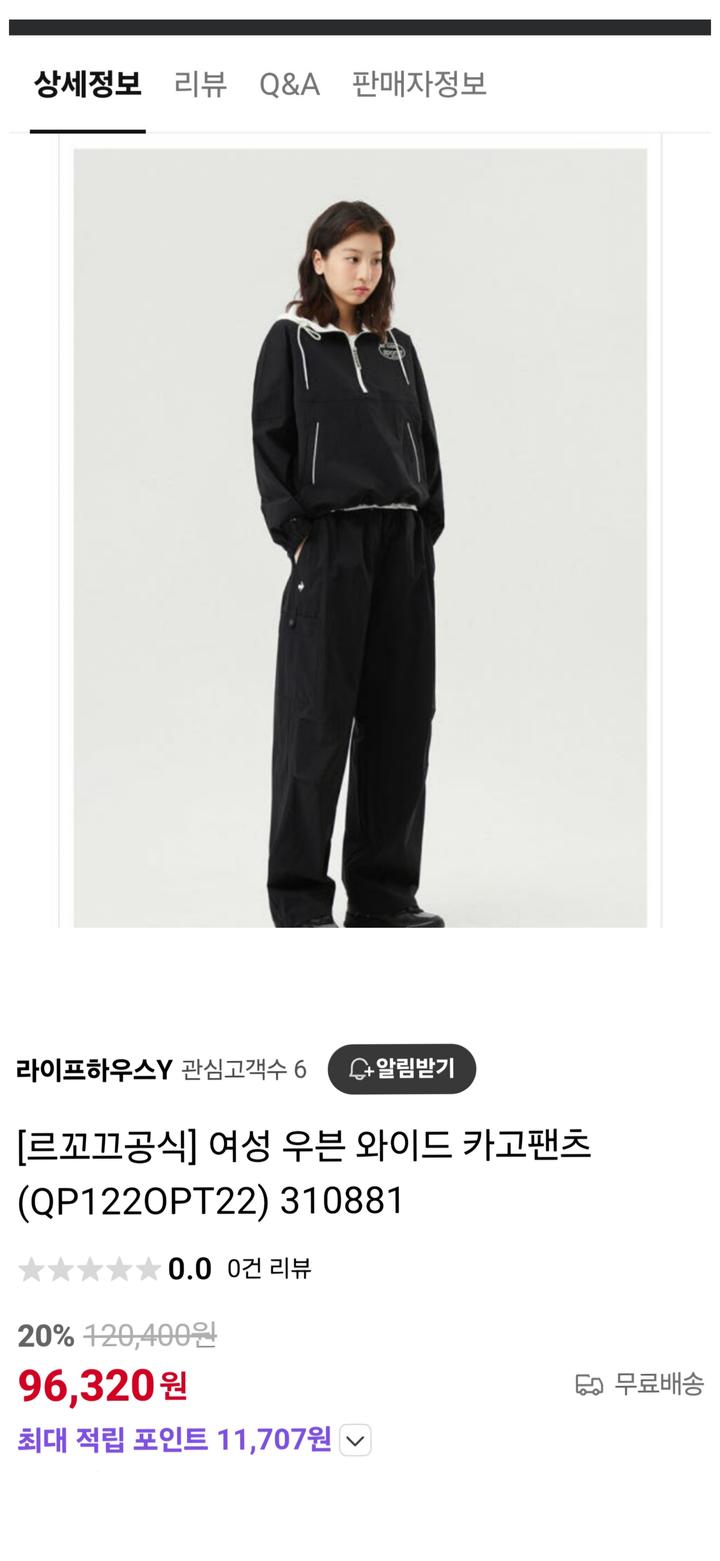Open the Q&A tab
Viewport: 720px width, 1561px height.
click(289, 84)
